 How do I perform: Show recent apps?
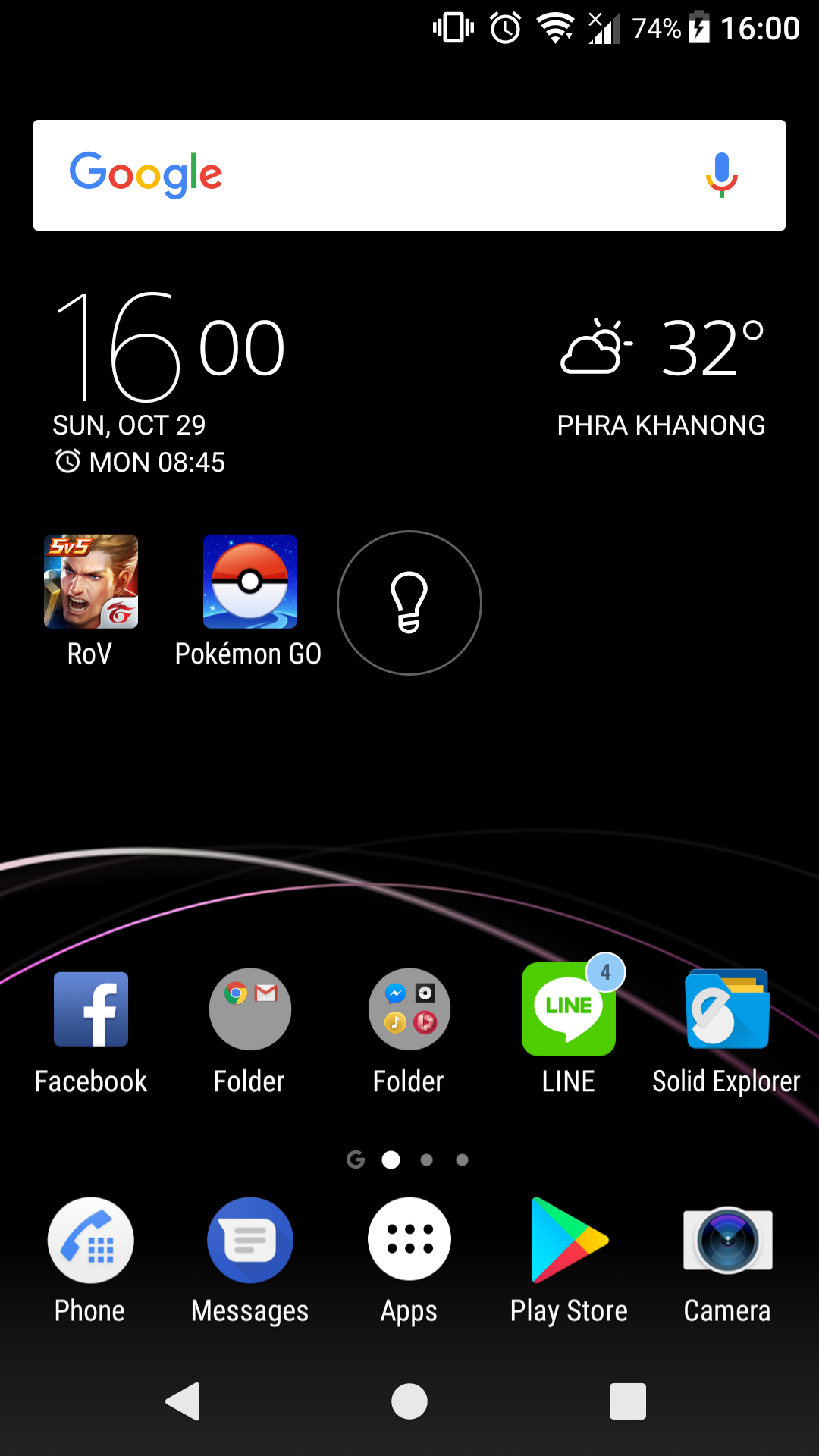[x=628, y=1401]
